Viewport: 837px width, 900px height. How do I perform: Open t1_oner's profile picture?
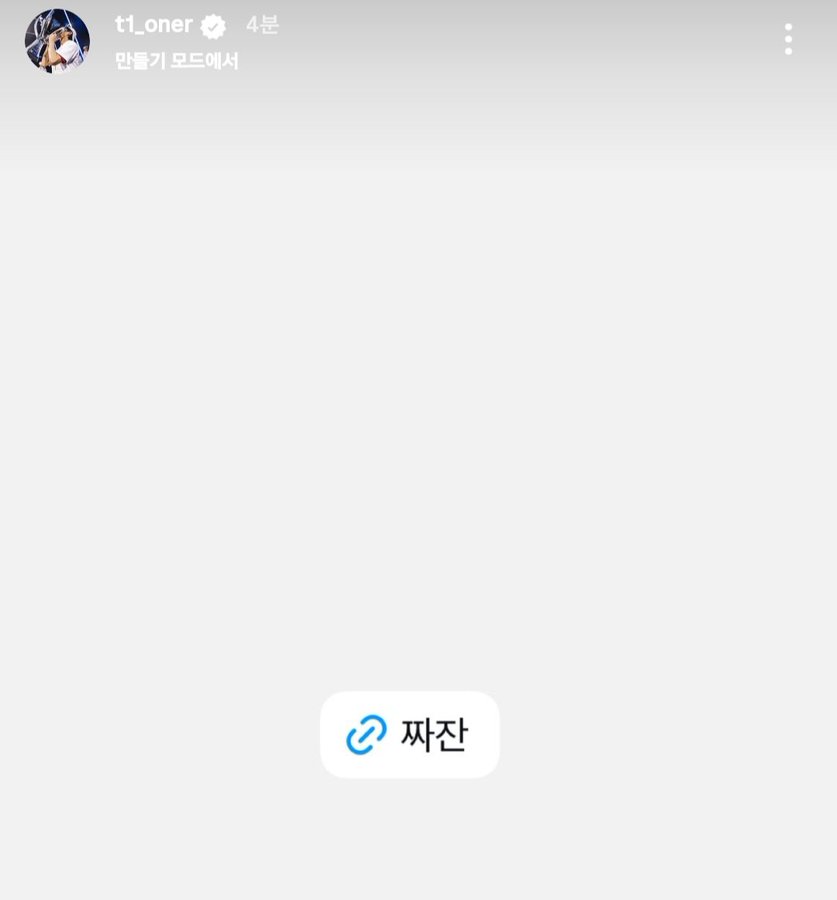[57, 41]
